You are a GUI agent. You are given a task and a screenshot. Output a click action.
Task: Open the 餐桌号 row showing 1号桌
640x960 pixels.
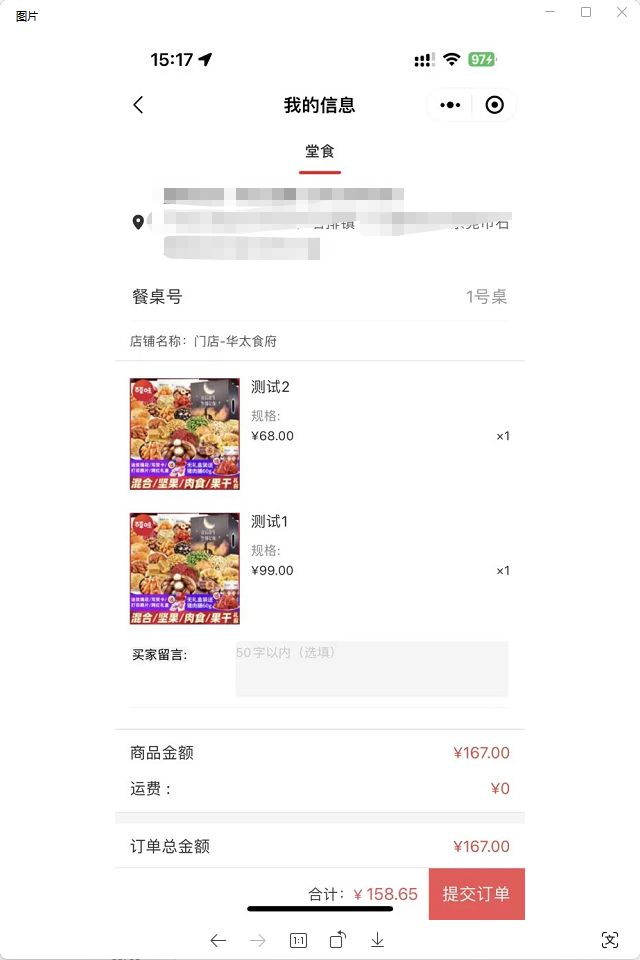[320, 297]
